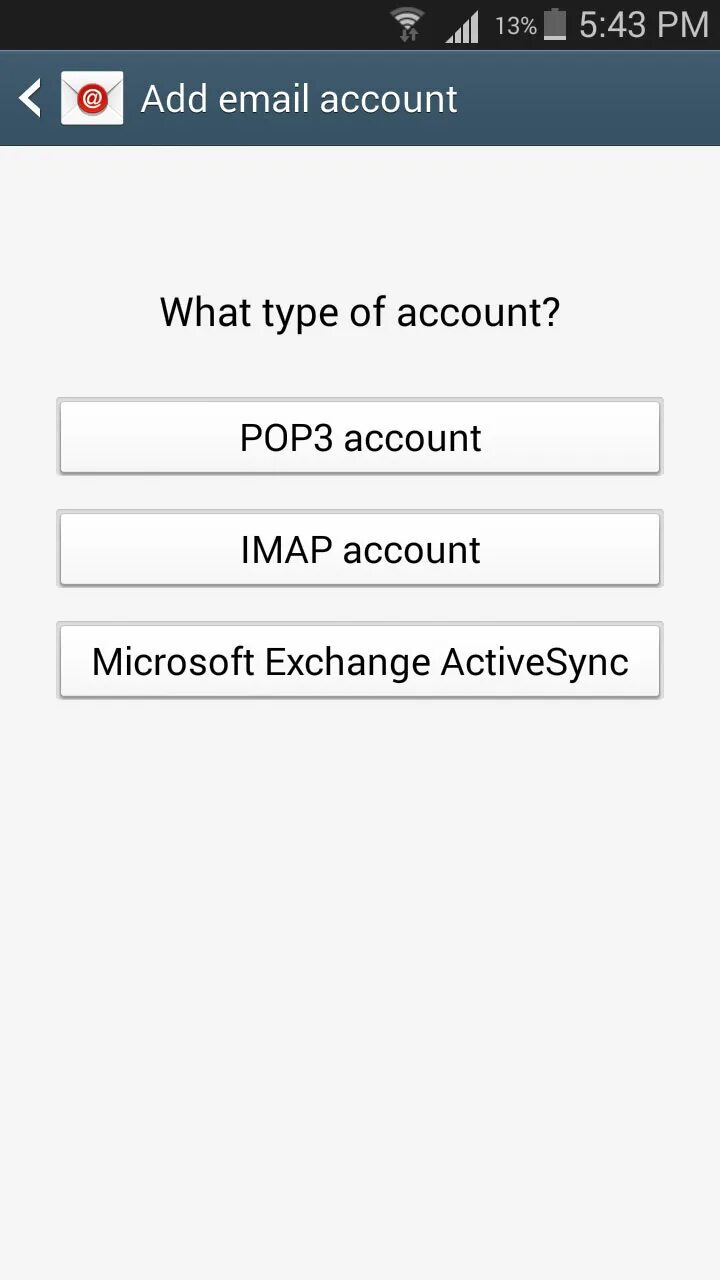
Task: Pick Microsoft Exchange ActiveSync
Action: click(x=360, y=661)
